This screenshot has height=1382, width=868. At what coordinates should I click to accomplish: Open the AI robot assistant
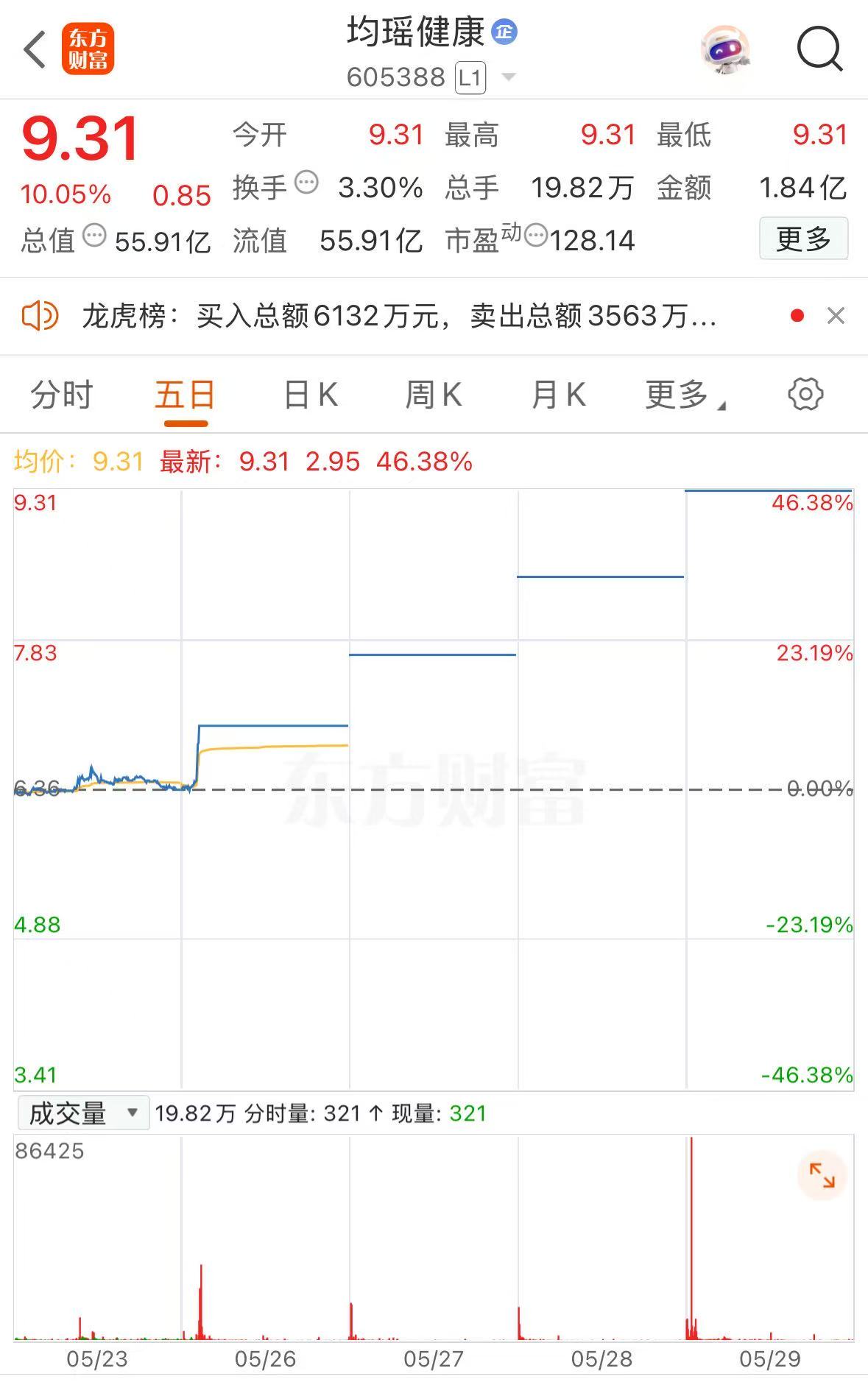[x=725, y=50]
